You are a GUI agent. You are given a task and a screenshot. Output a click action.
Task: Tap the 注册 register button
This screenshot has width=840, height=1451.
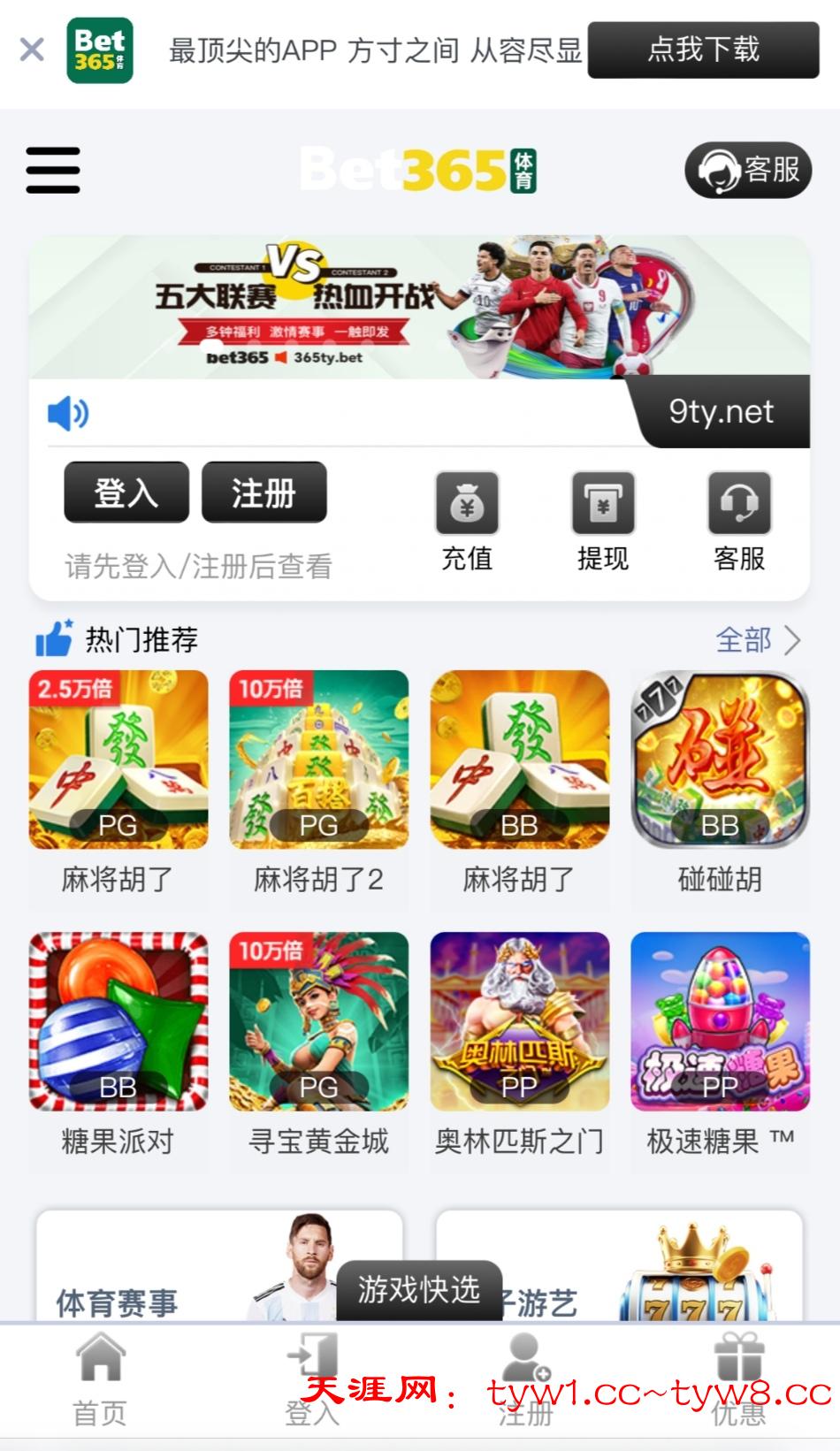click(263, 493)
